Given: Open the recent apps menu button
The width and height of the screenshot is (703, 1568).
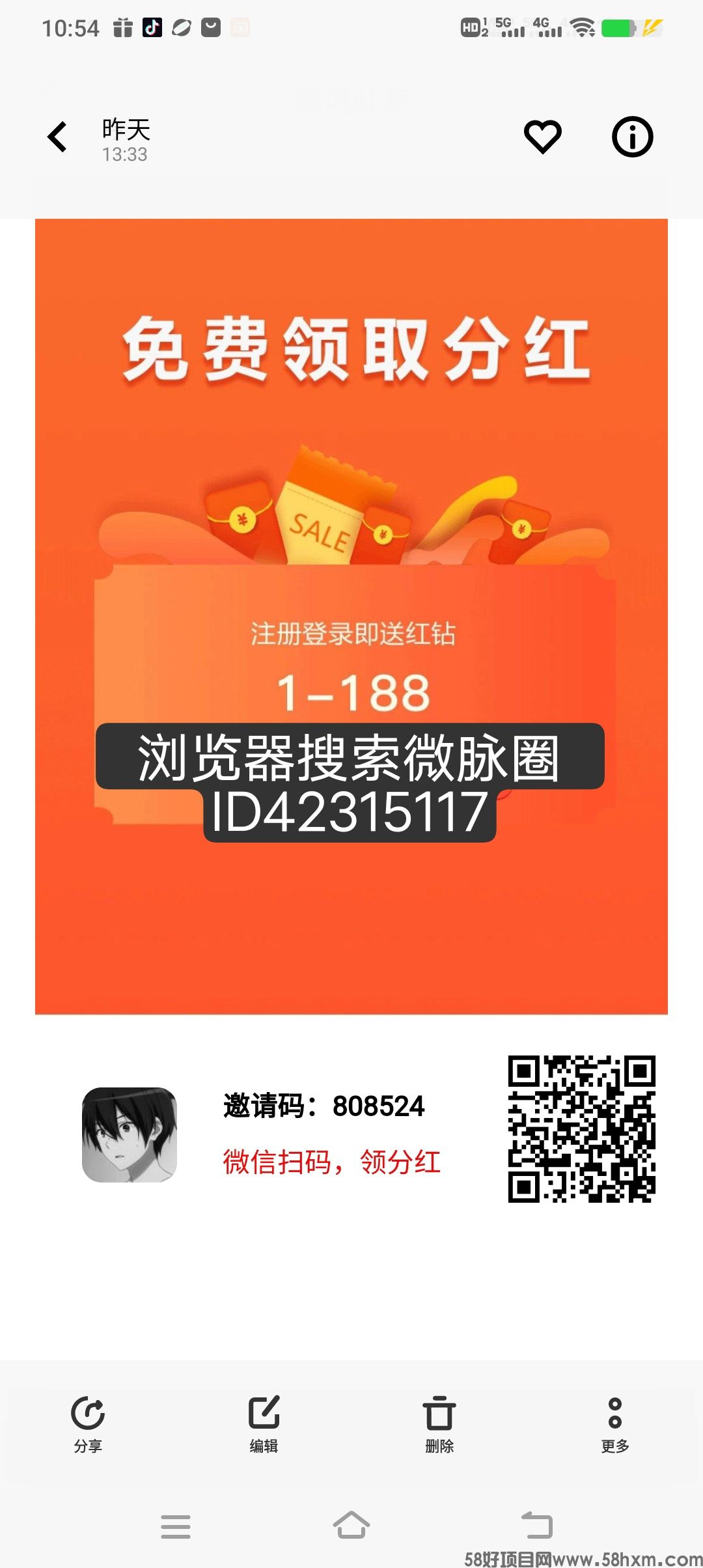Looking at the screenshot, I should [x=176, y=1526].
